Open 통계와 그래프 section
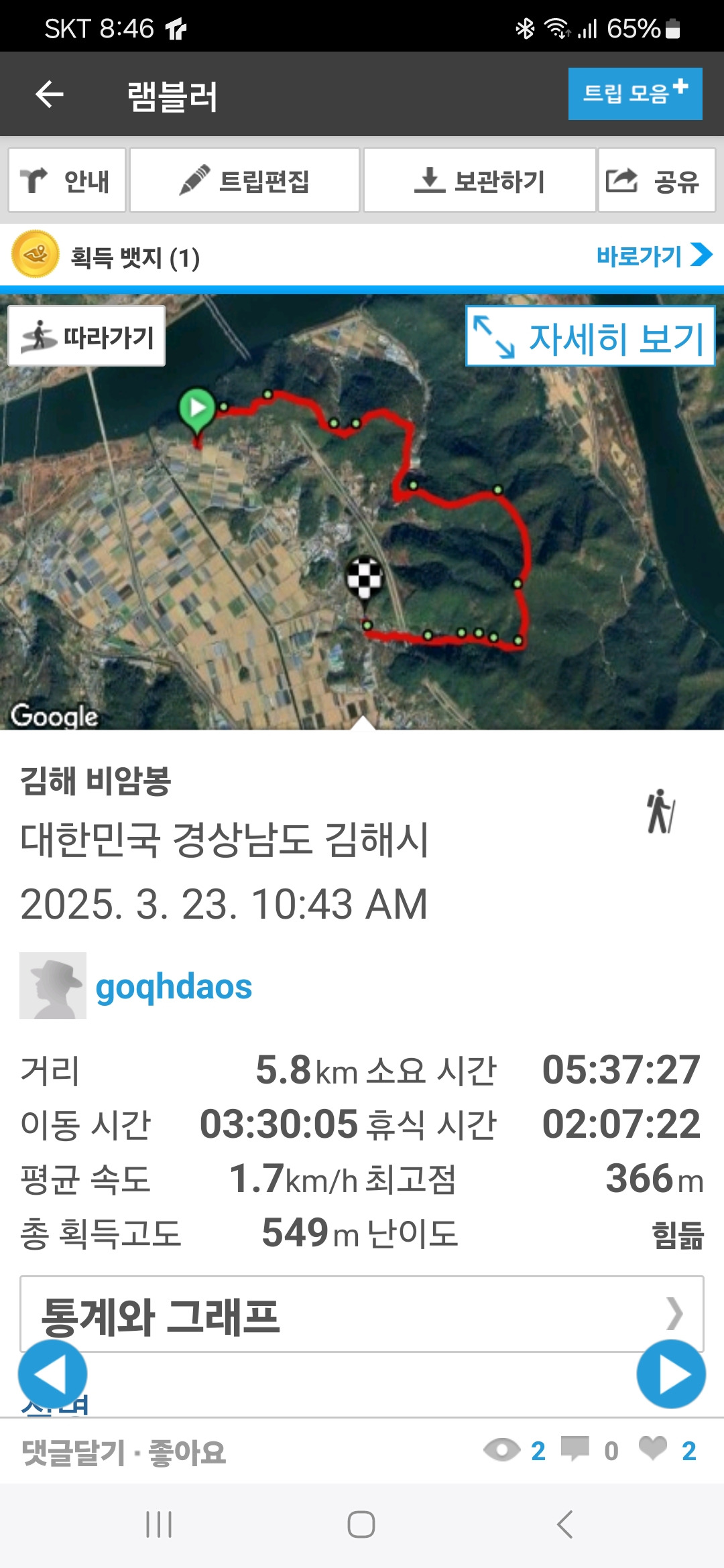 (361, 1315)
